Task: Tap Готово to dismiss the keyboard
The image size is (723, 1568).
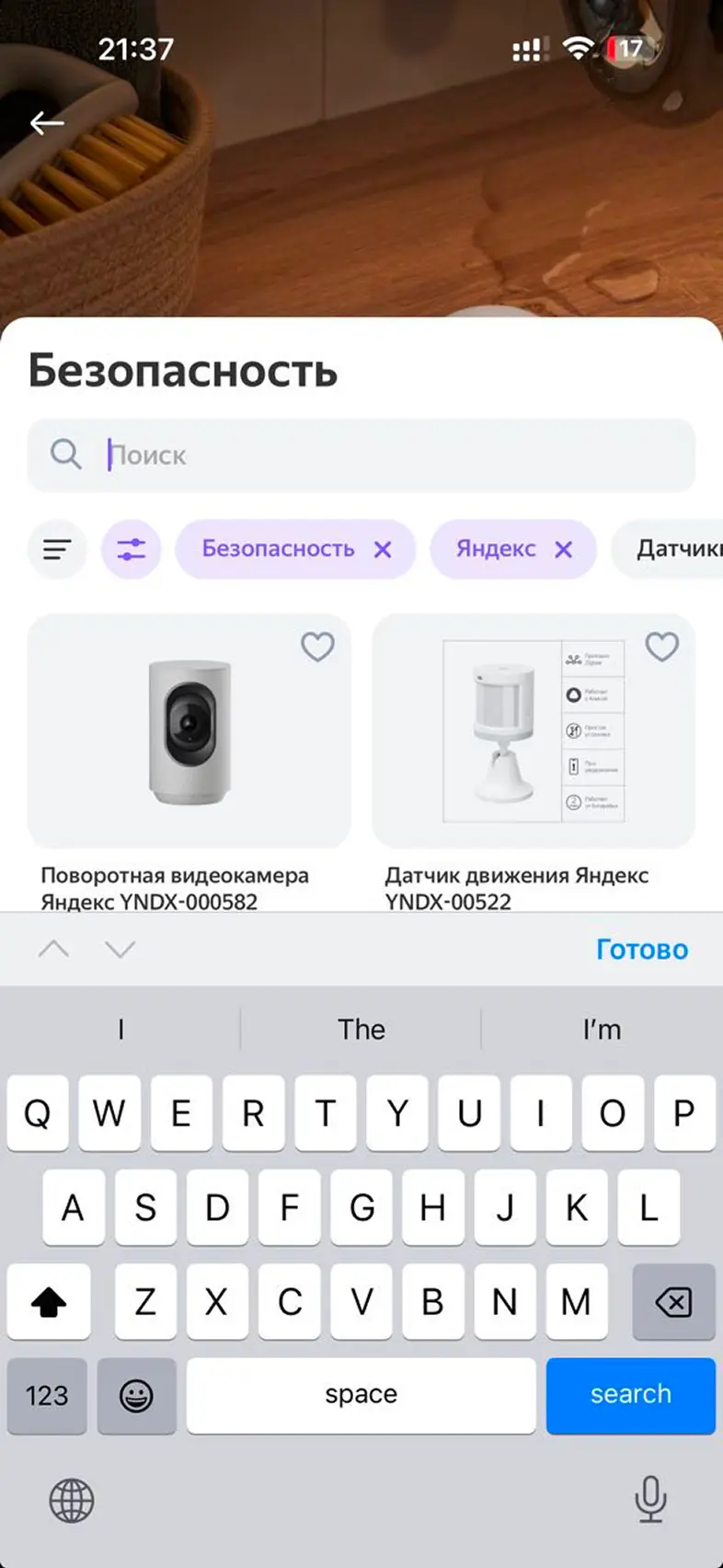Action: point(641,949)
